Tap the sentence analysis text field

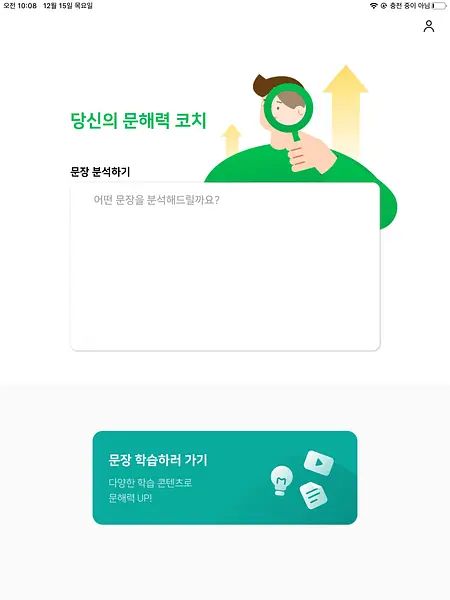(225, 266)
